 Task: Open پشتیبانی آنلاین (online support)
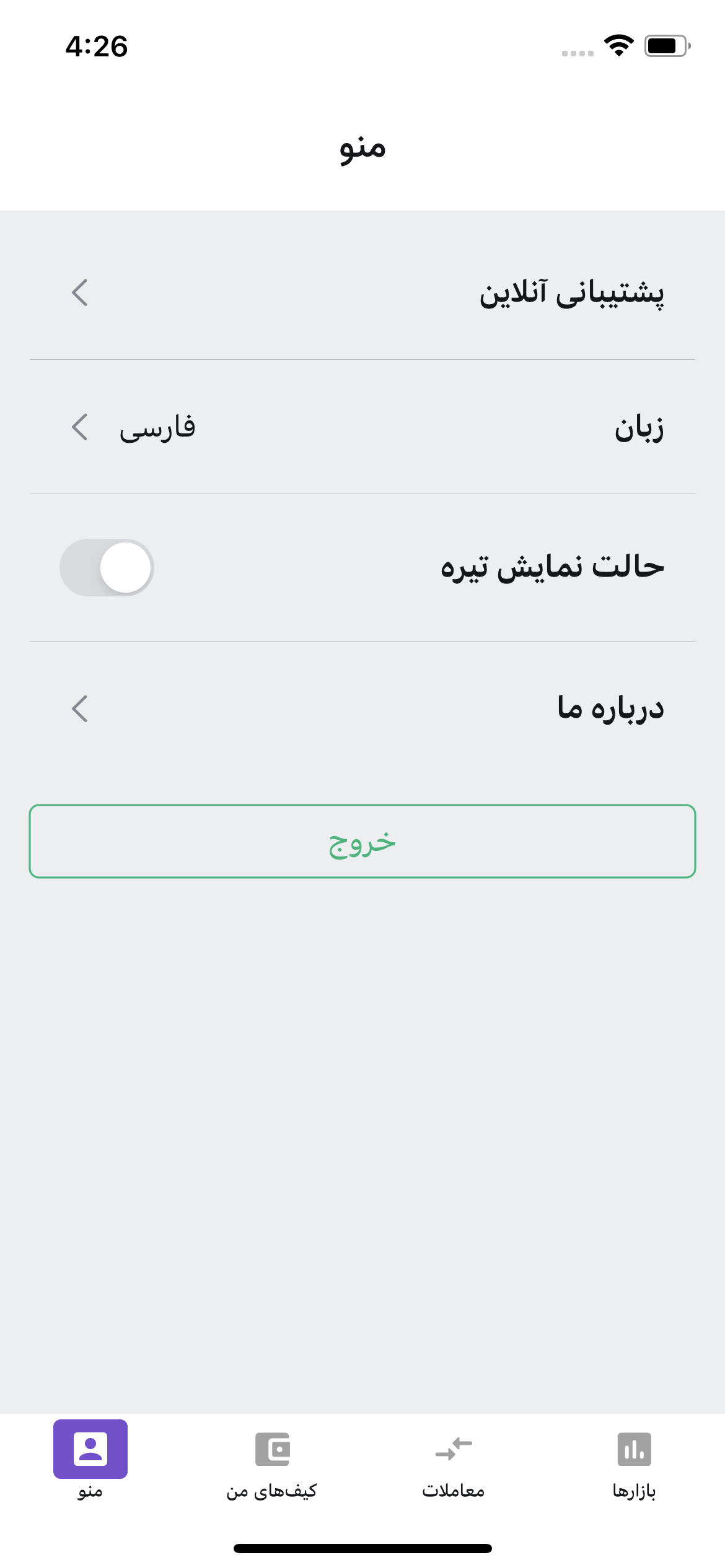[x=362, y=293]
